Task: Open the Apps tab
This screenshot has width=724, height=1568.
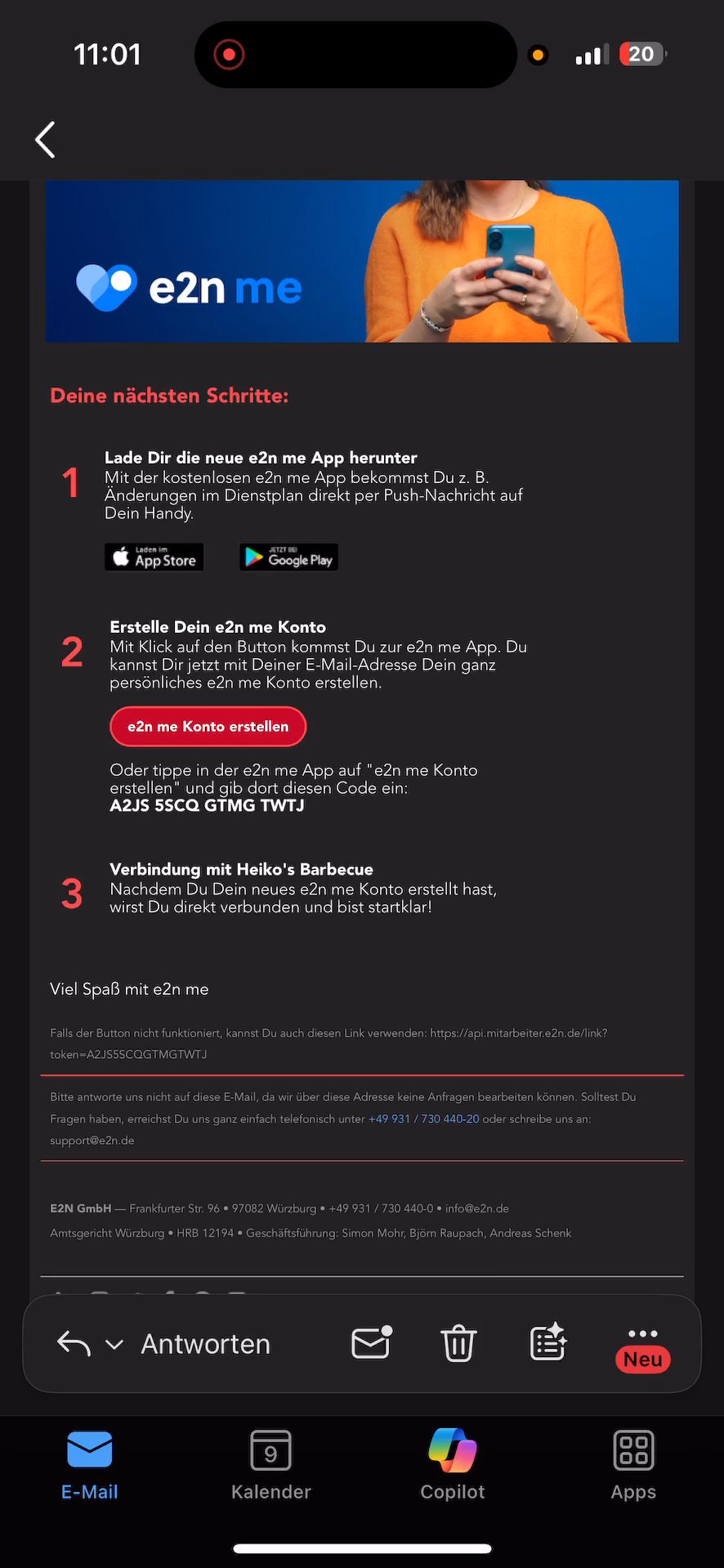Action: click(x=633, y=1465)
